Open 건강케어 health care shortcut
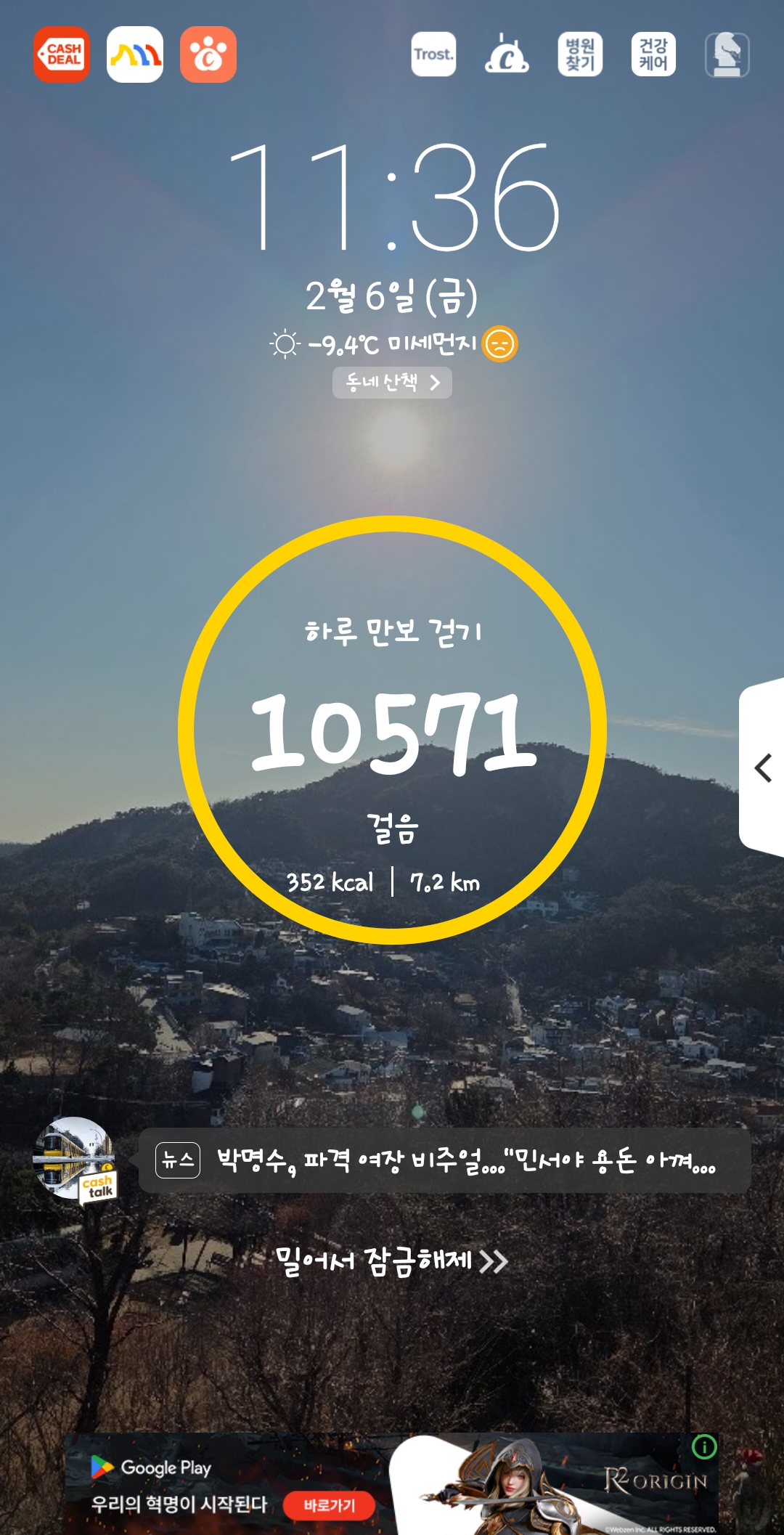The height and width of the screenshot is (1535, 784). coord(653,54)
